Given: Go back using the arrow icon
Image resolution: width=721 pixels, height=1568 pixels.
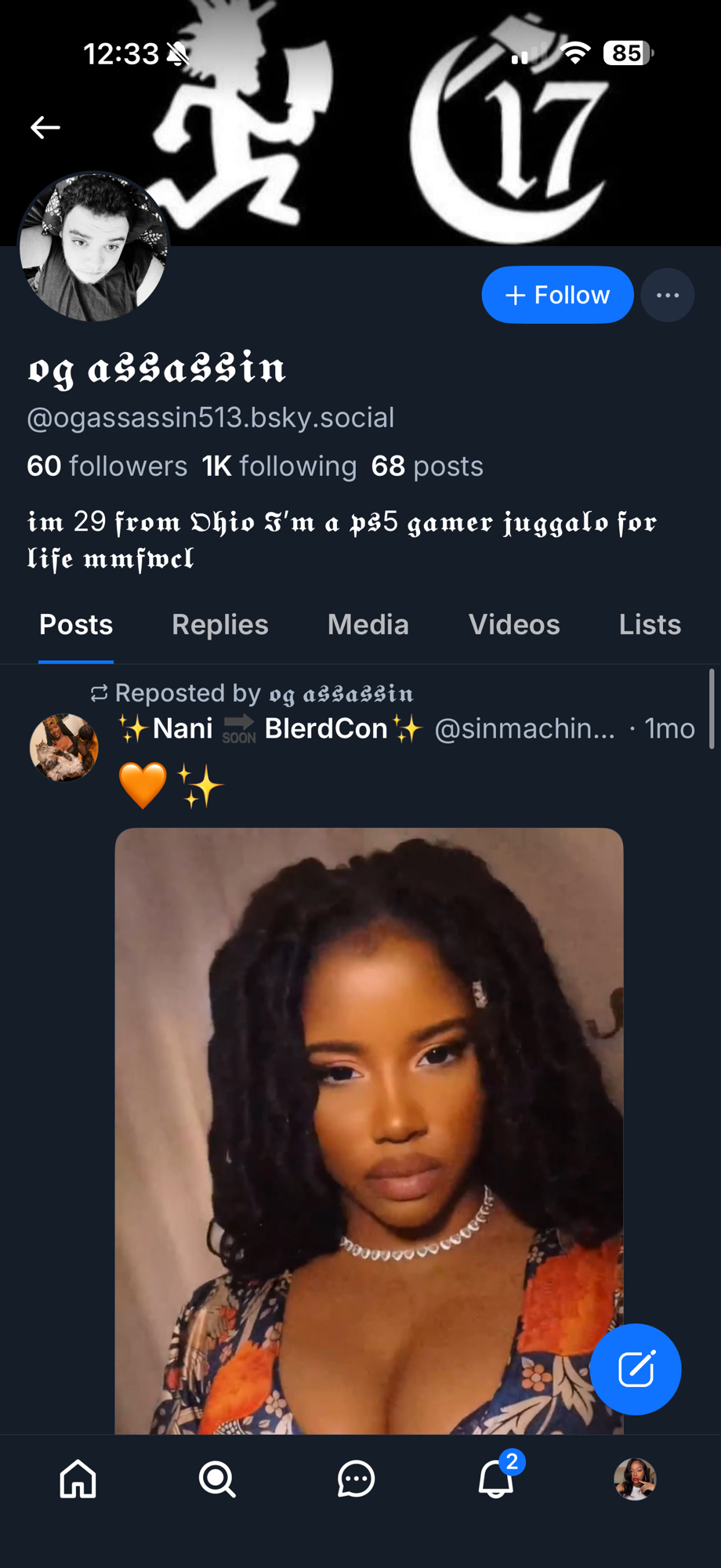Looking at the screenshot, I should 45,127.
